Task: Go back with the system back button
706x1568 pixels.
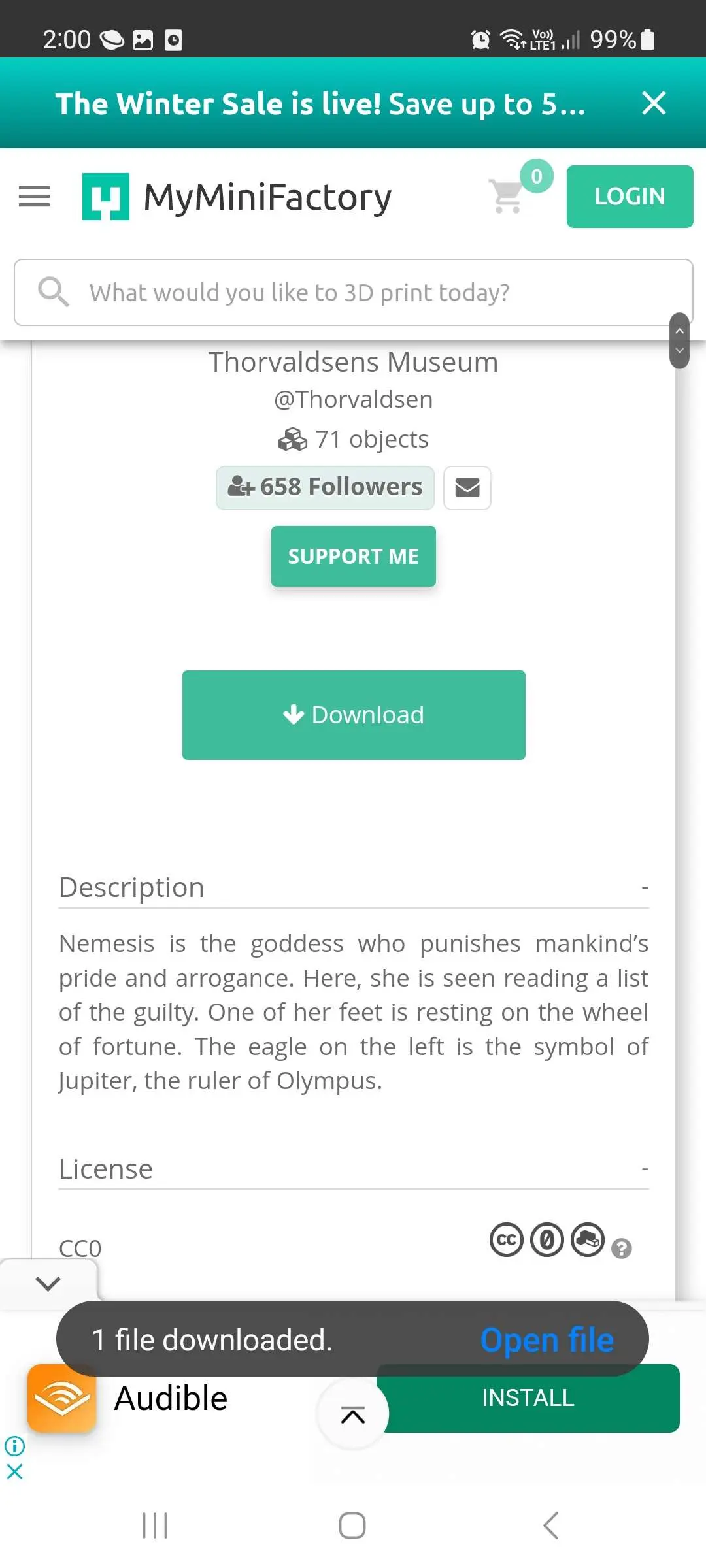Action: pos(550,1526)
